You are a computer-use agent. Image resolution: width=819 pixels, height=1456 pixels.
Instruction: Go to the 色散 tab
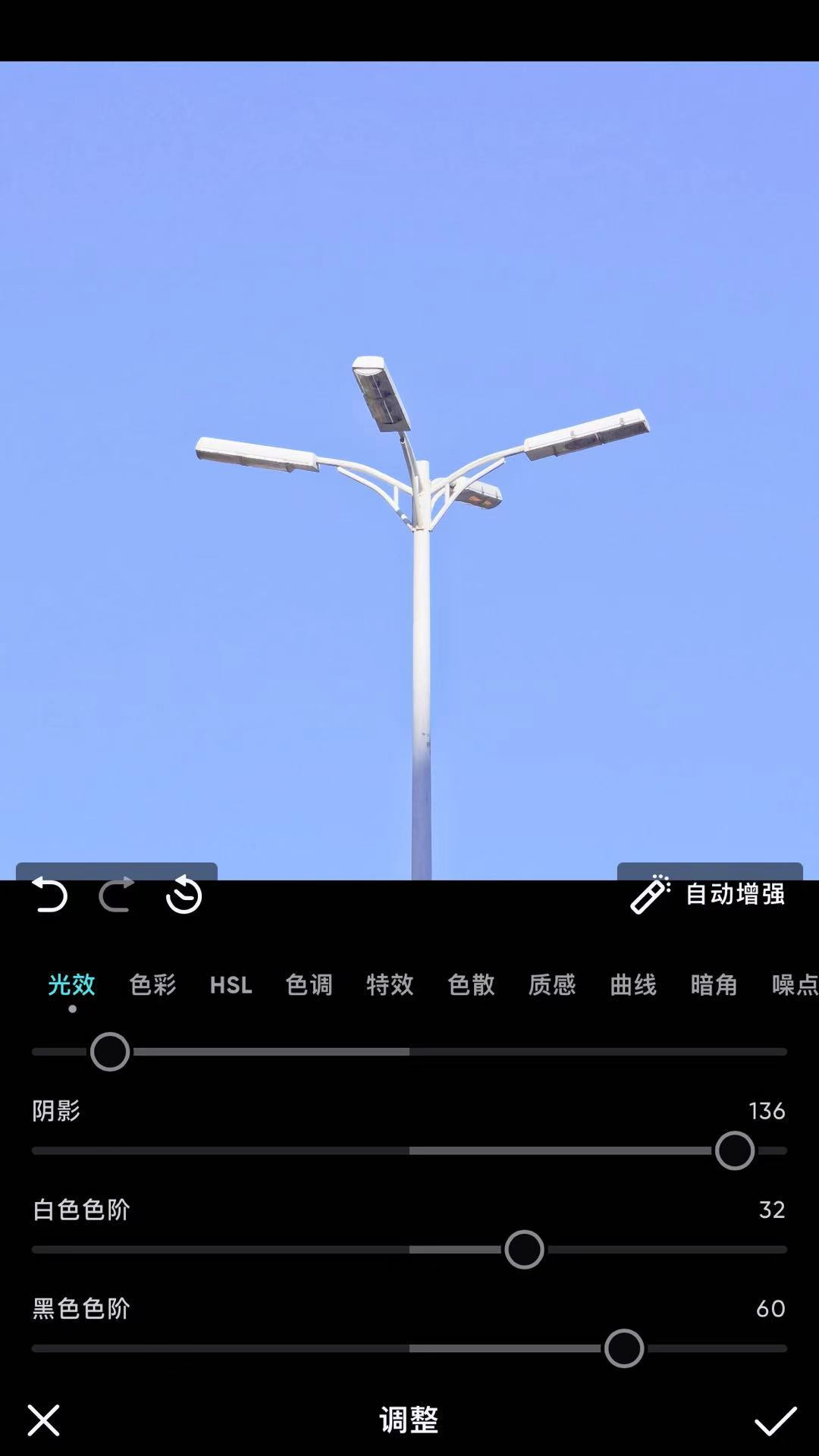(x=471, y=984)
